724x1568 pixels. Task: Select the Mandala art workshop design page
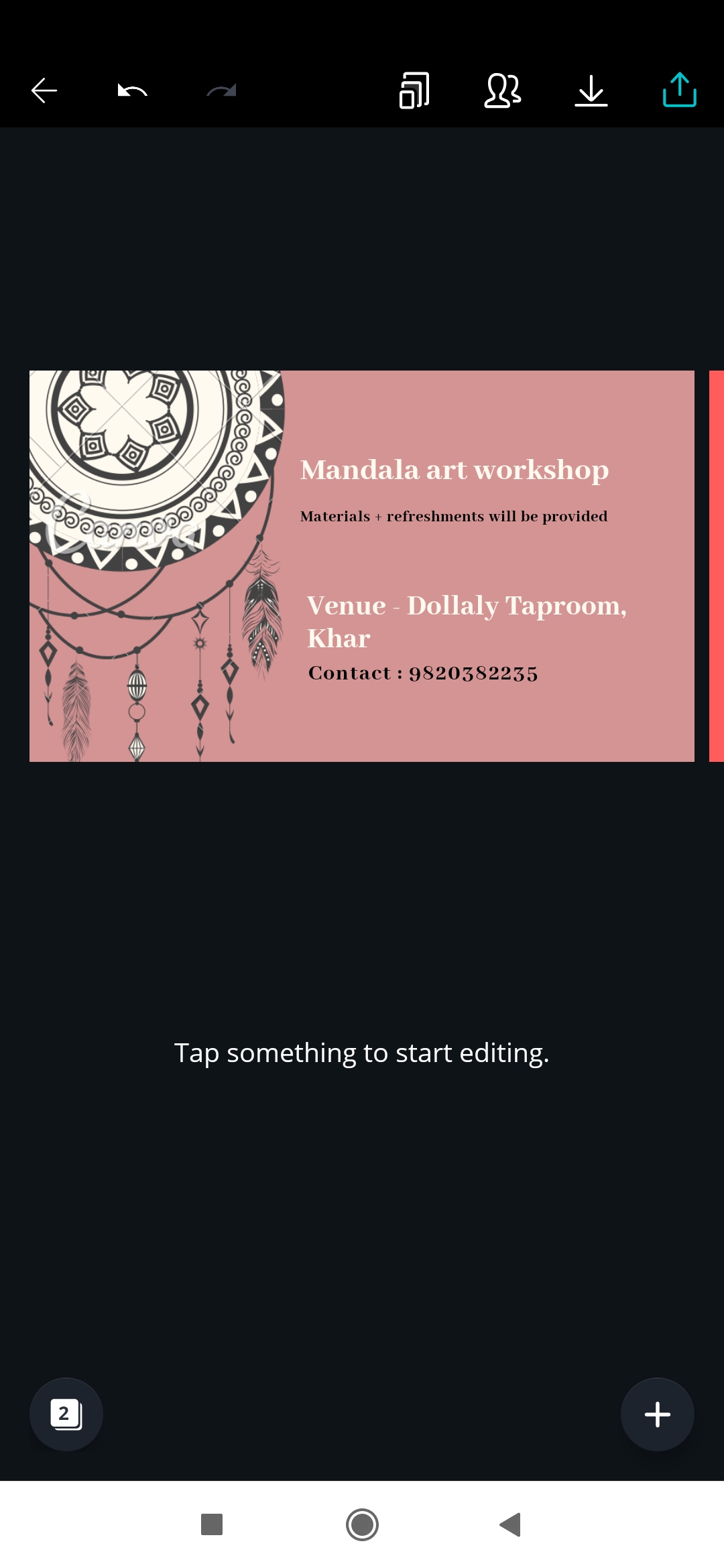(x=362, y=566)
